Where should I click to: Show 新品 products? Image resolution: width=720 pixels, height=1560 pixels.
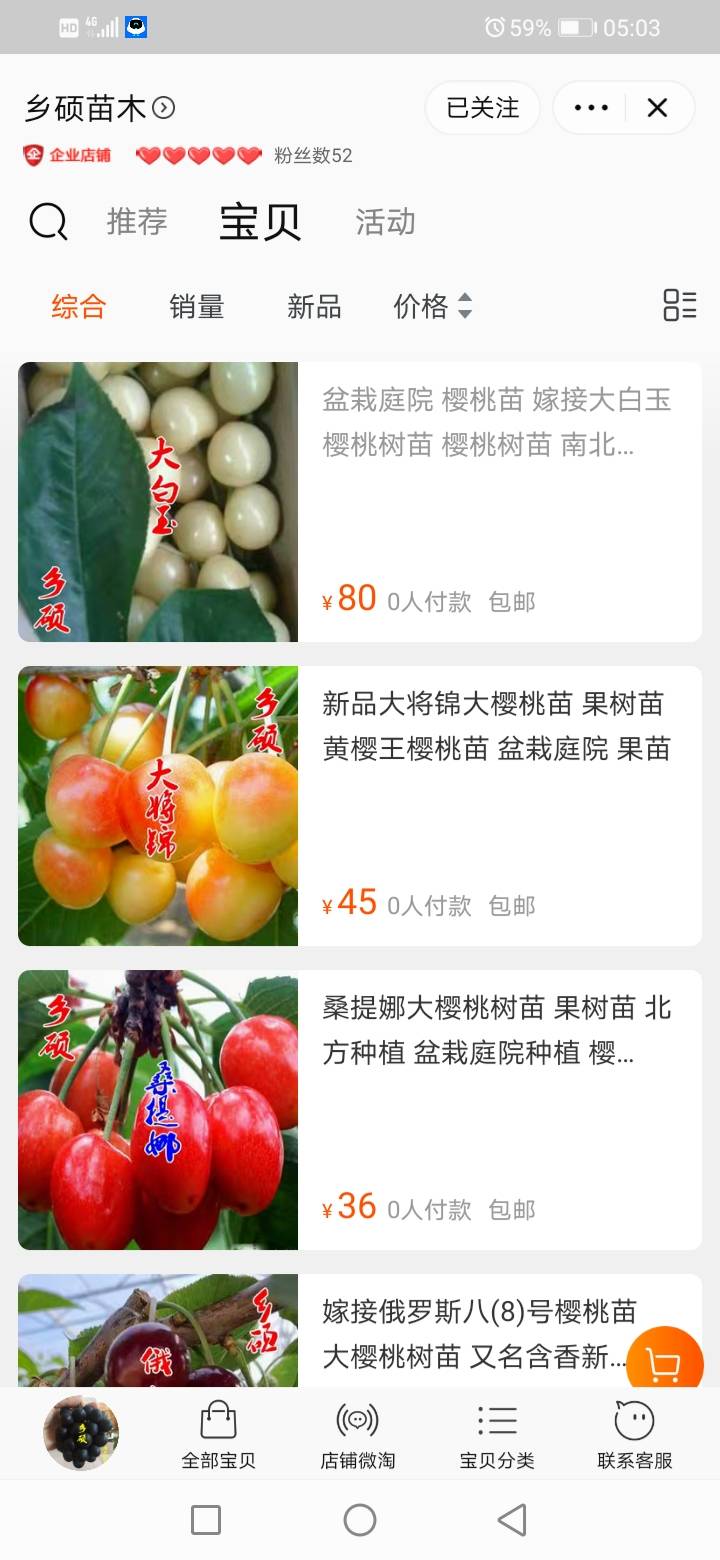click(x=314, y=307)
